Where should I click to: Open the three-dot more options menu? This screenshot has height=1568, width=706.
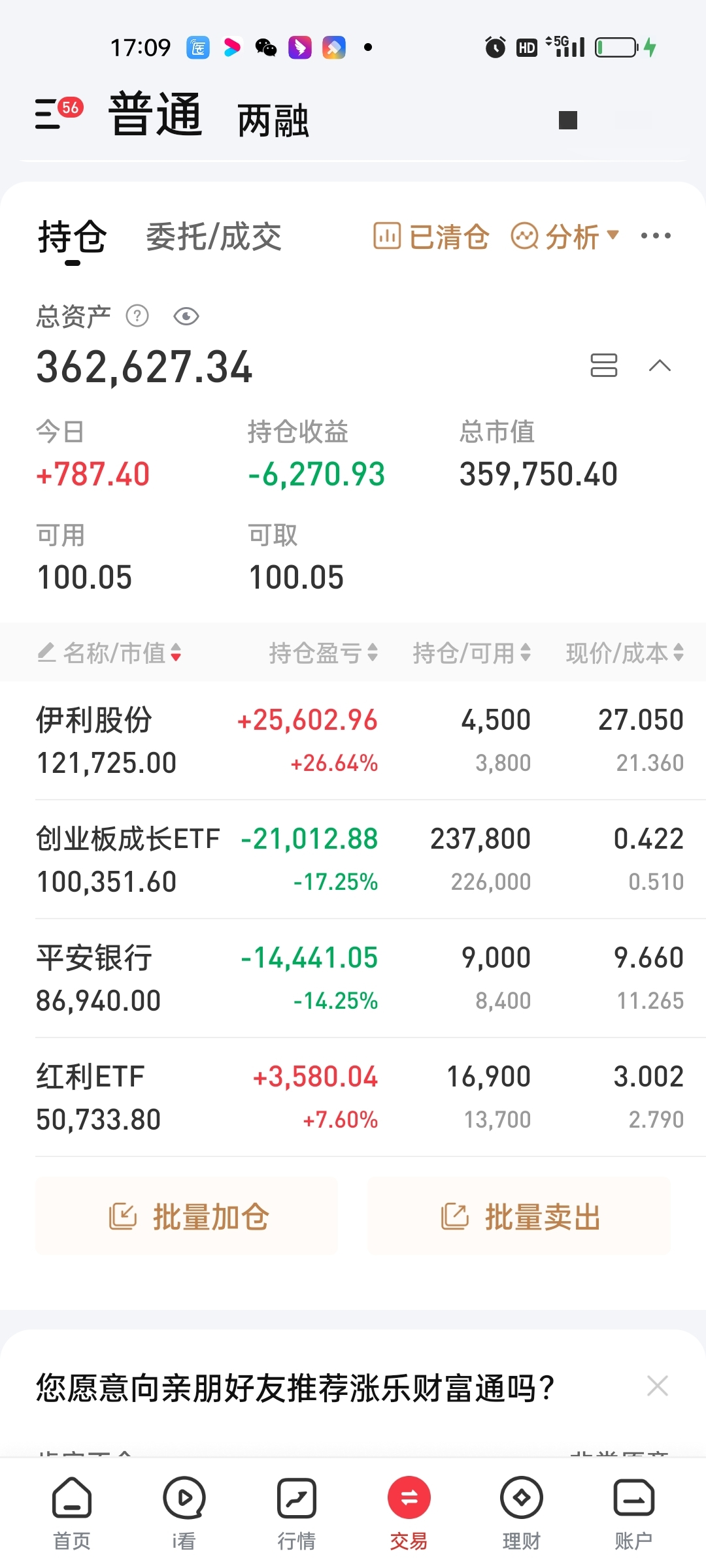(x=656, y=237)
